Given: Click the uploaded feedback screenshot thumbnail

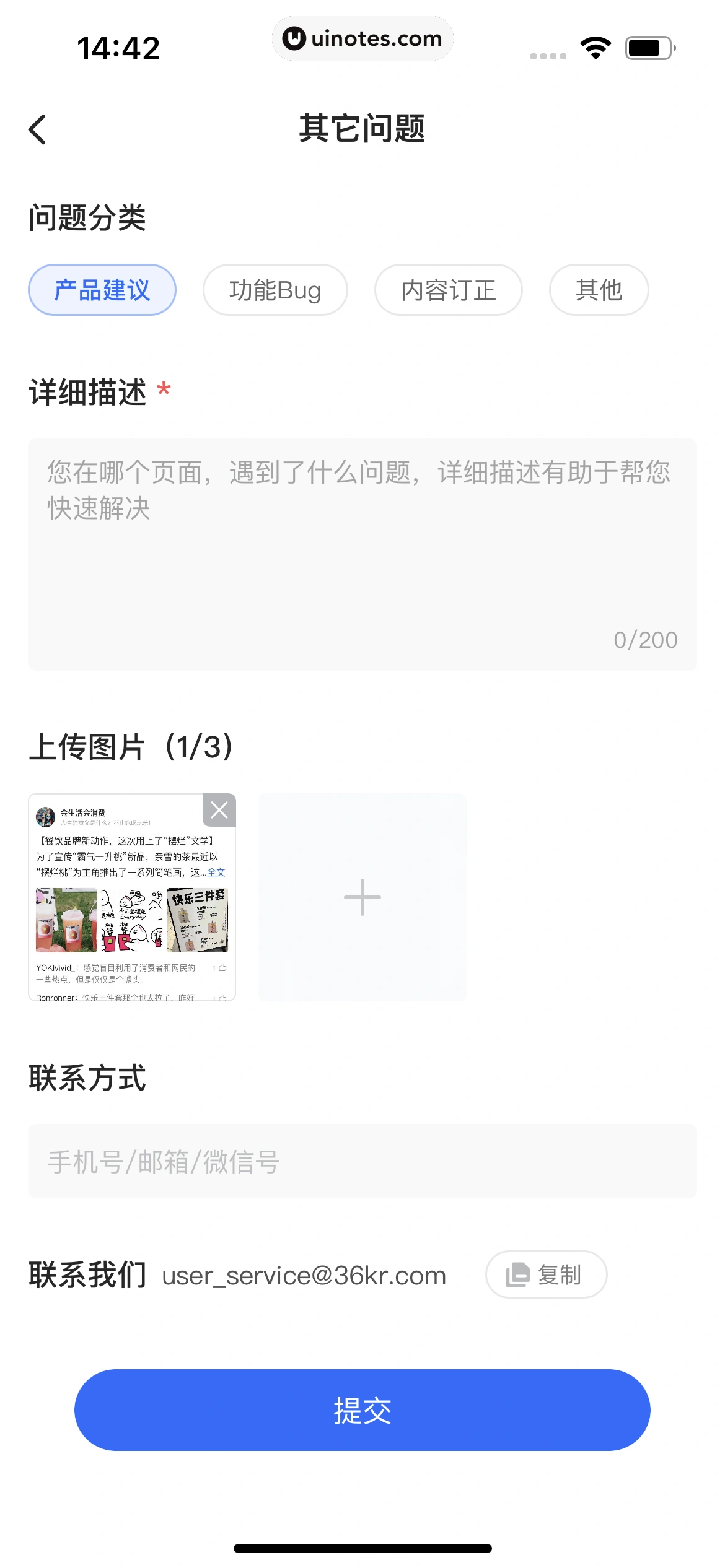Looking at the screenshot, I should click(x=133, y=910).
